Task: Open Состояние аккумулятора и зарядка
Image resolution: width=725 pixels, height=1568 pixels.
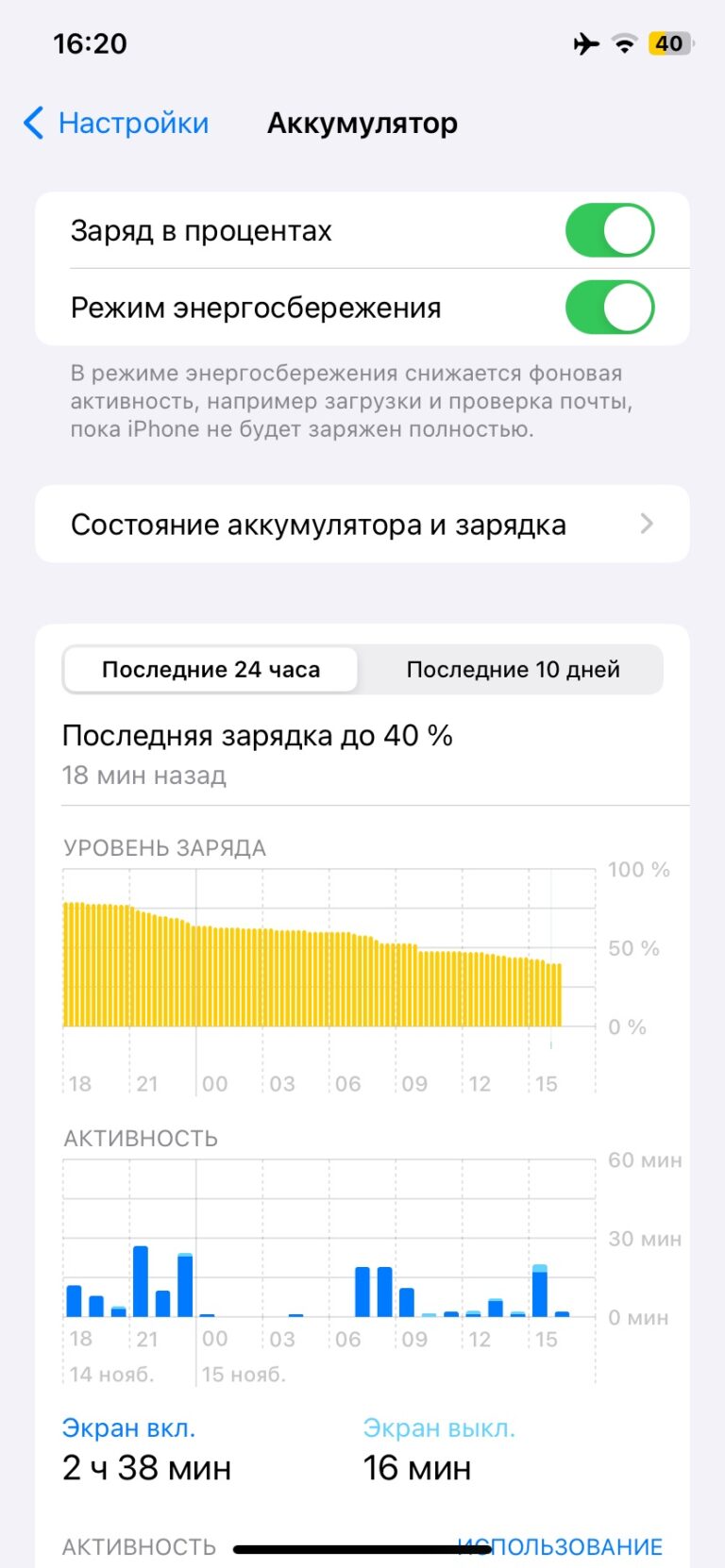Action: pos(362,525)
